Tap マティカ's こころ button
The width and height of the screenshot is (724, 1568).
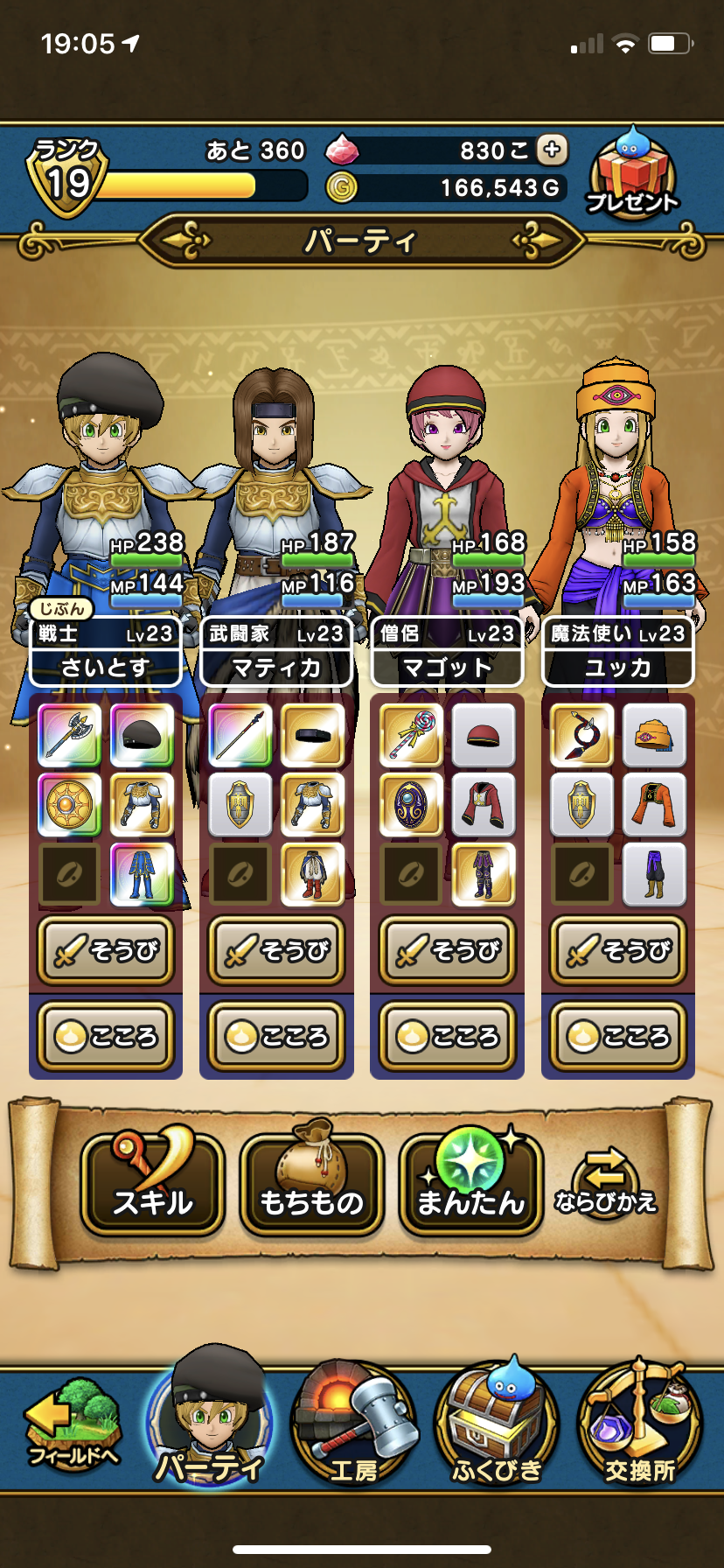pyautogui.click(x=276, y=1036)
